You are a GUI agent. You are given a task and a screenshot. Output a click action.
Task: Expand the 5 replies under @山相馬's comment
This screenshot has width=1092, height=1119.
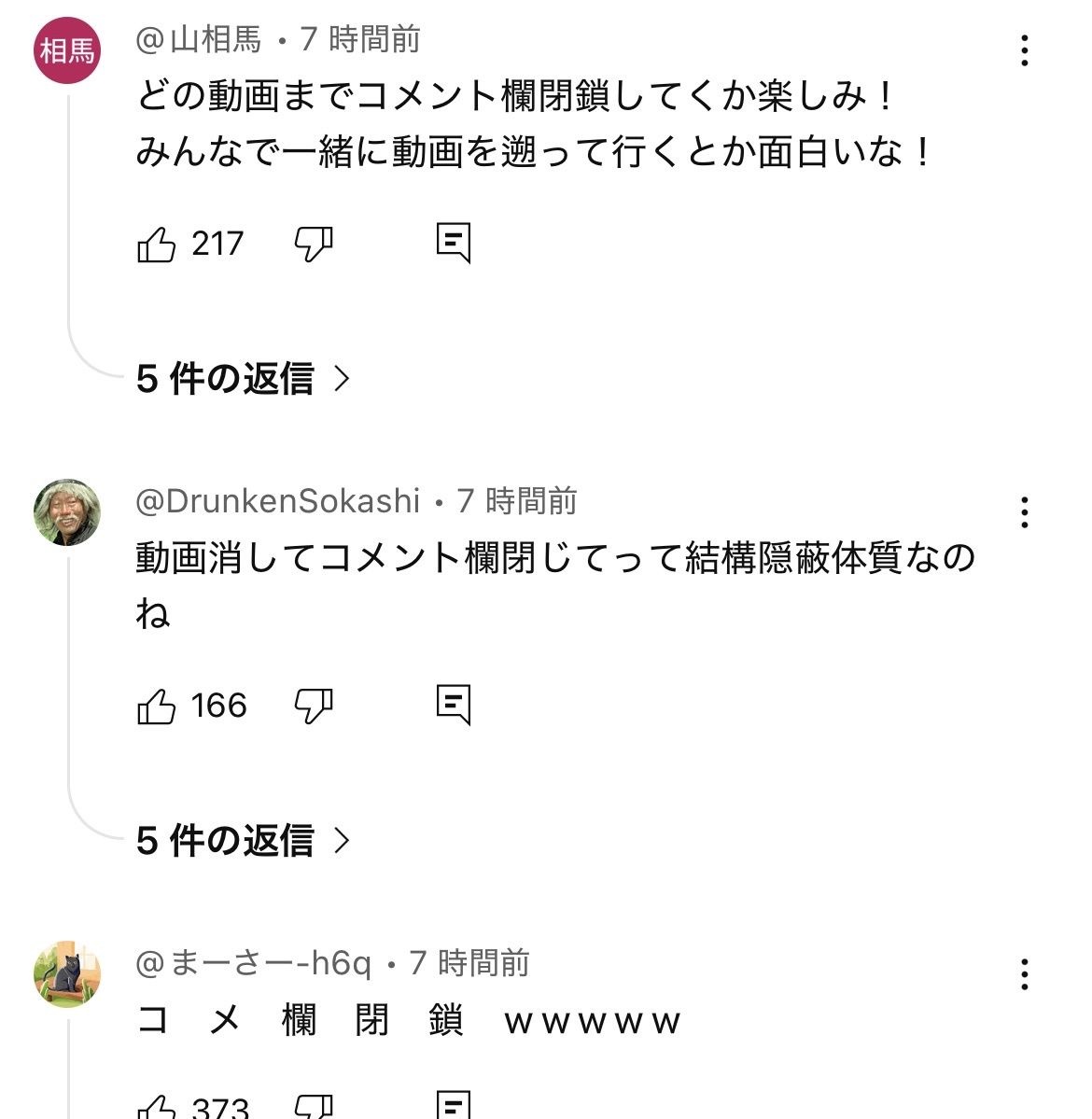click(x=243, y=379)
